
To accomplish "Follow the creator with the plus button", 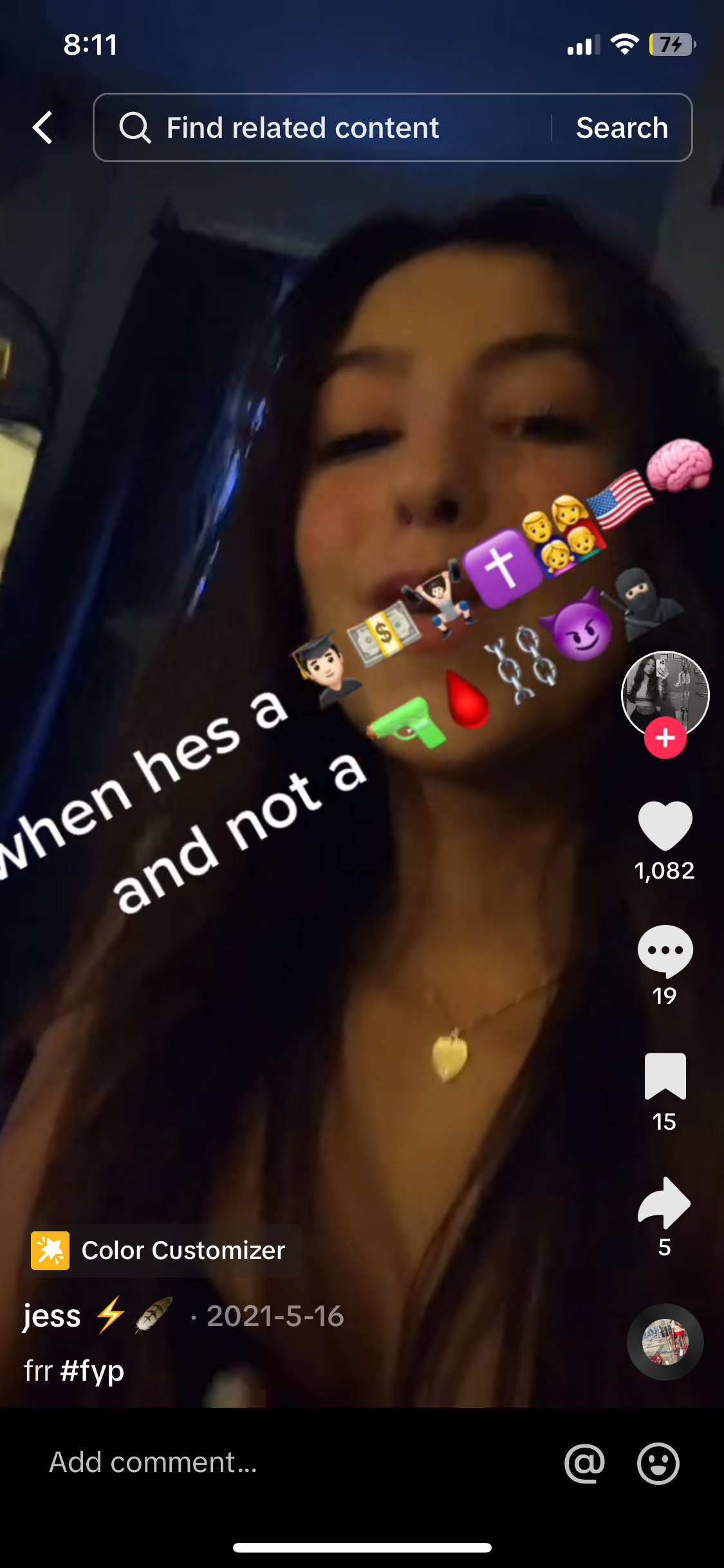I will (665, 738).
